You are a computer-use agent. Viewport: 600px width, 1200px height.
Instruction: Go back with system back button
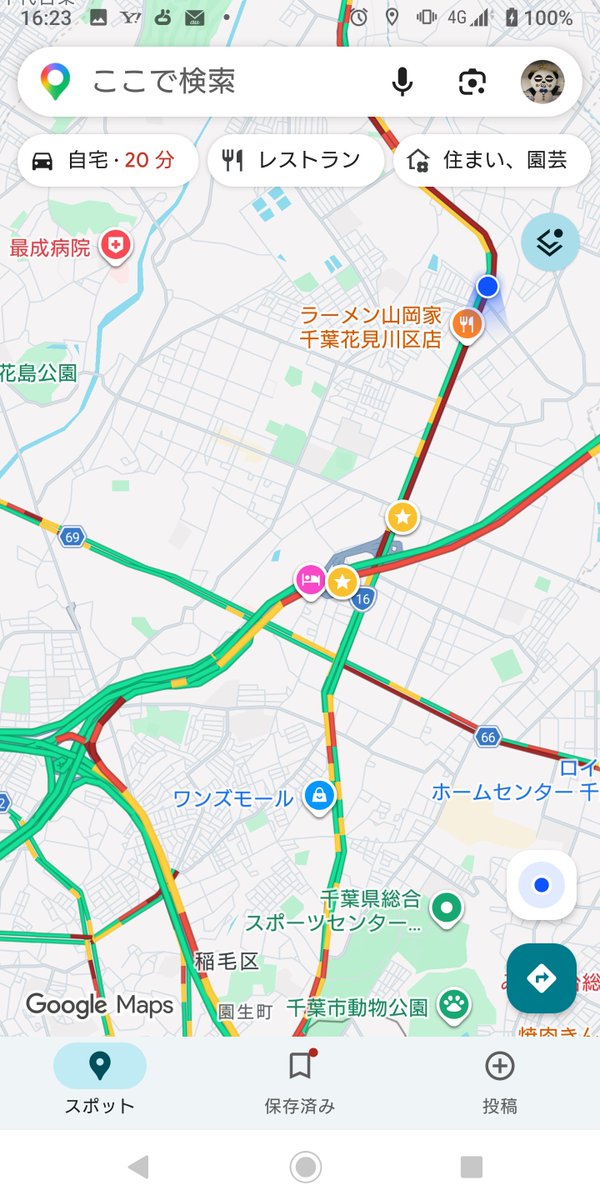pyautogui.click(x=138, y=1166)
